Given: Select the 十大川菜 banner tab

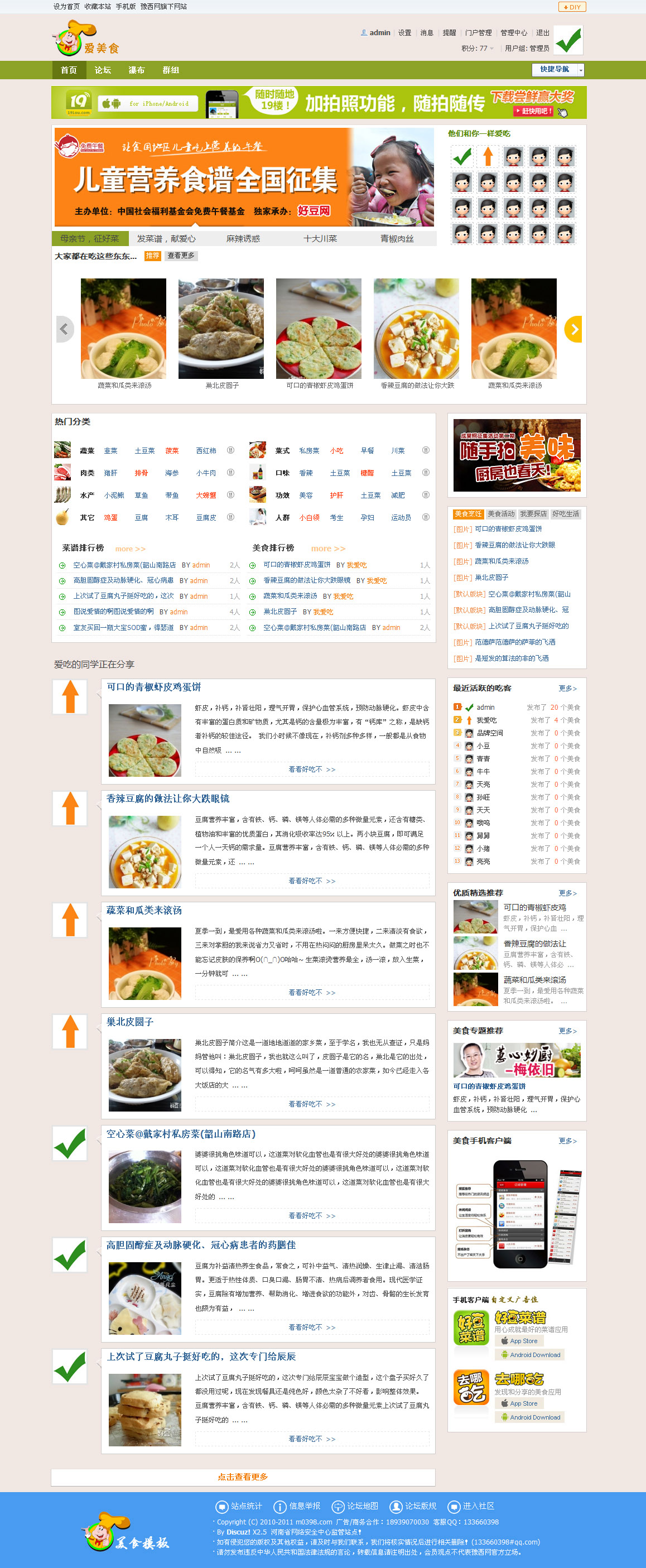Looking at the screenshot, I should (x=320, y=239).
